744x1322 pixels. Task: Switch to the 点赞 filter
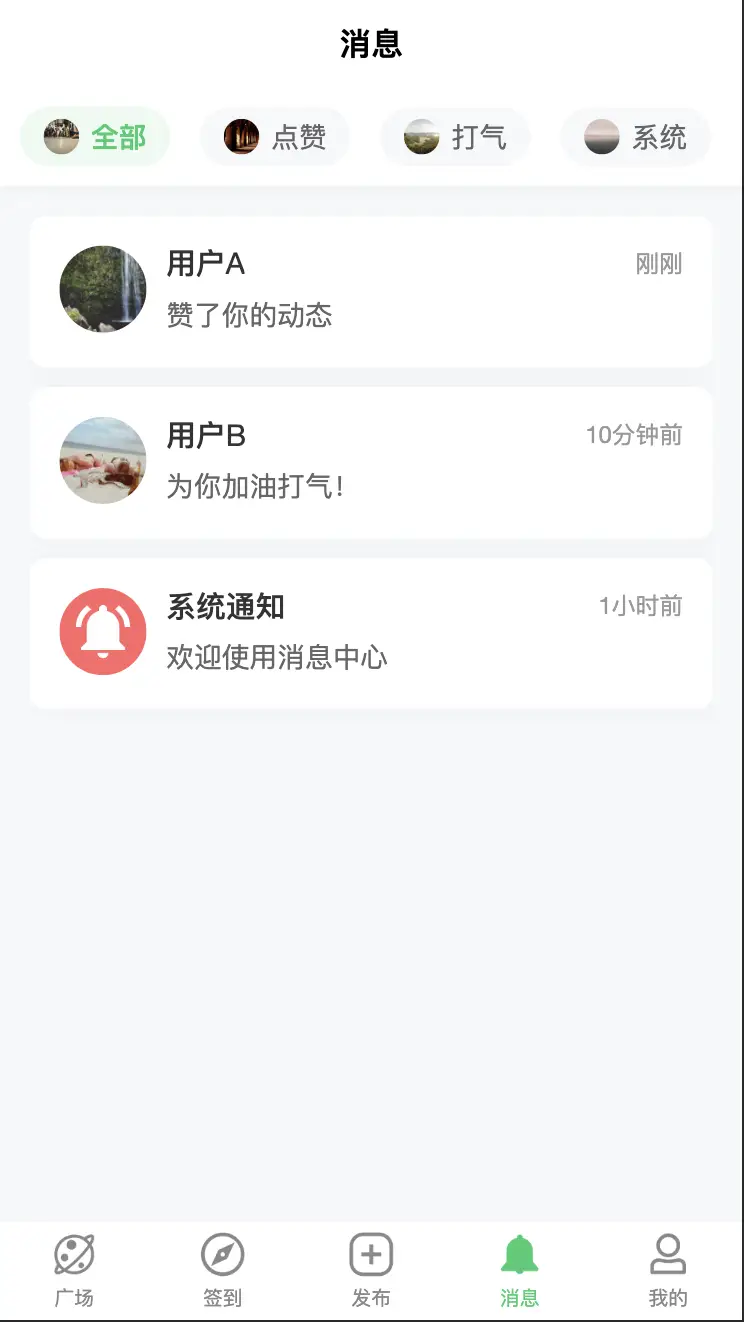[275, 137]
